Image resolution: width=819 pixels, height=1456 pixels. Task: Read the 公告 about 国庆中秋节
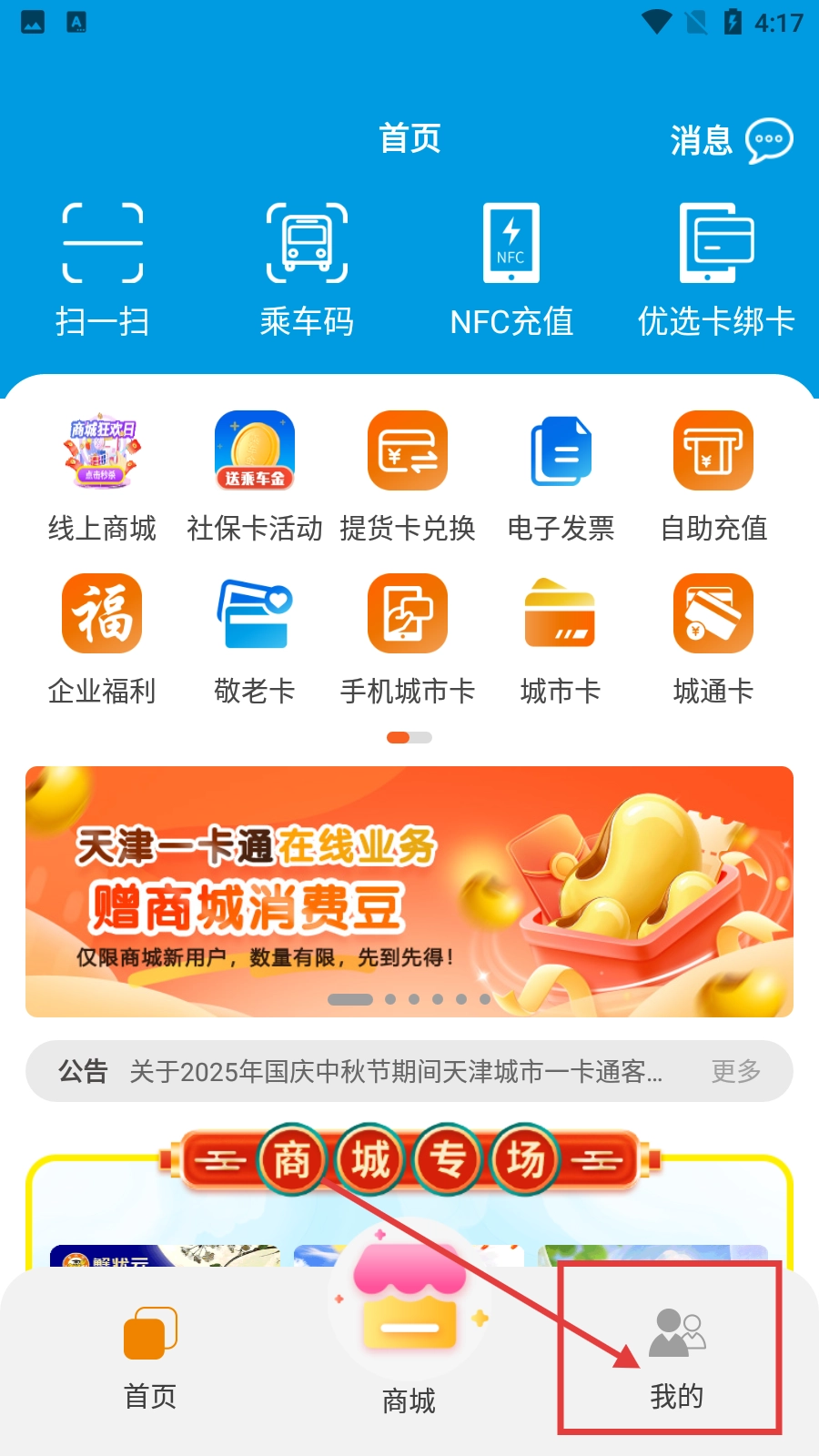[x=396, y=1071]
